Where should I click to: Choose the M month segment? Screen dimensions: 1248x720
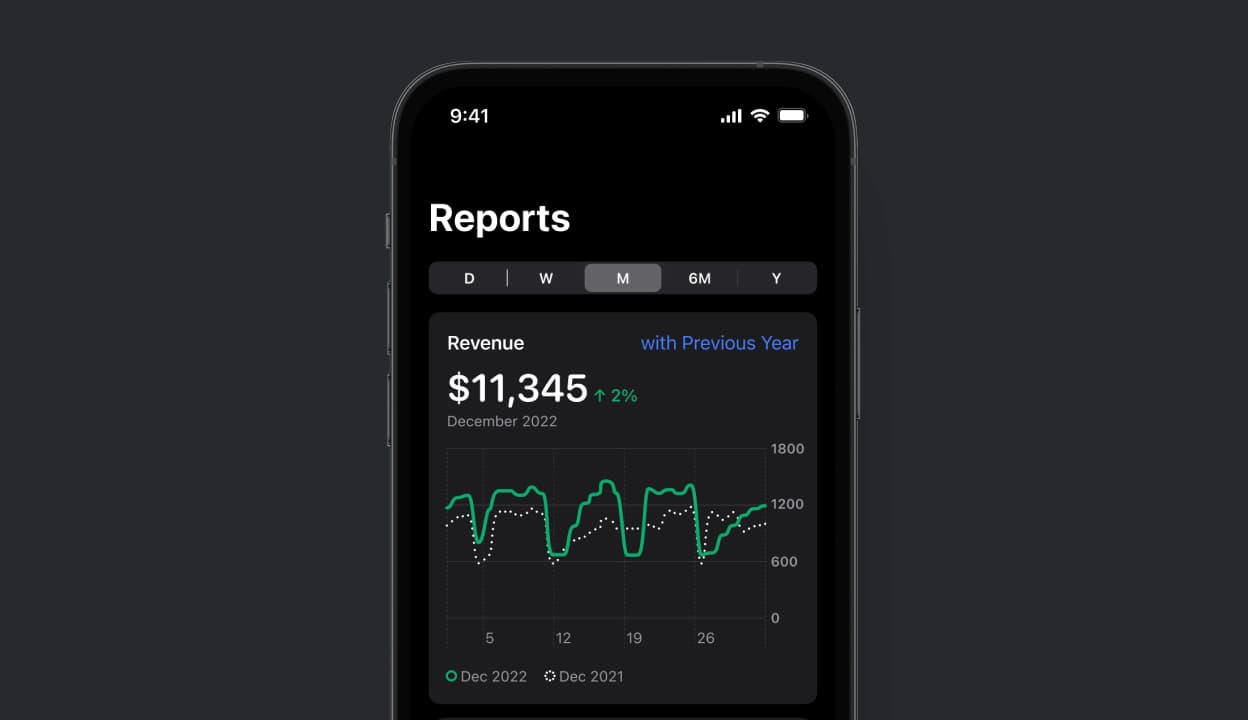pos(622,278)
